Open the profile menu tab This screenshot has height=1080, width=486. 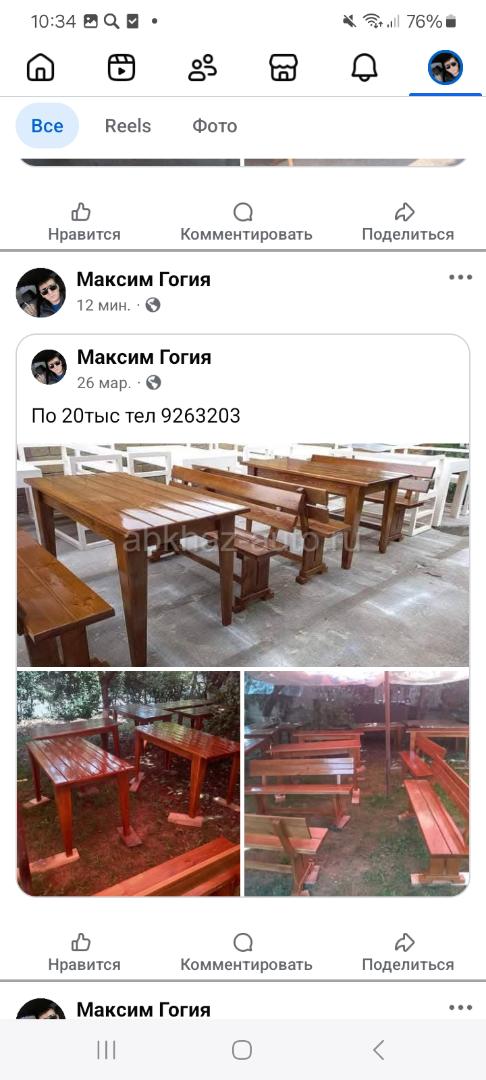(x=445, y=68)
